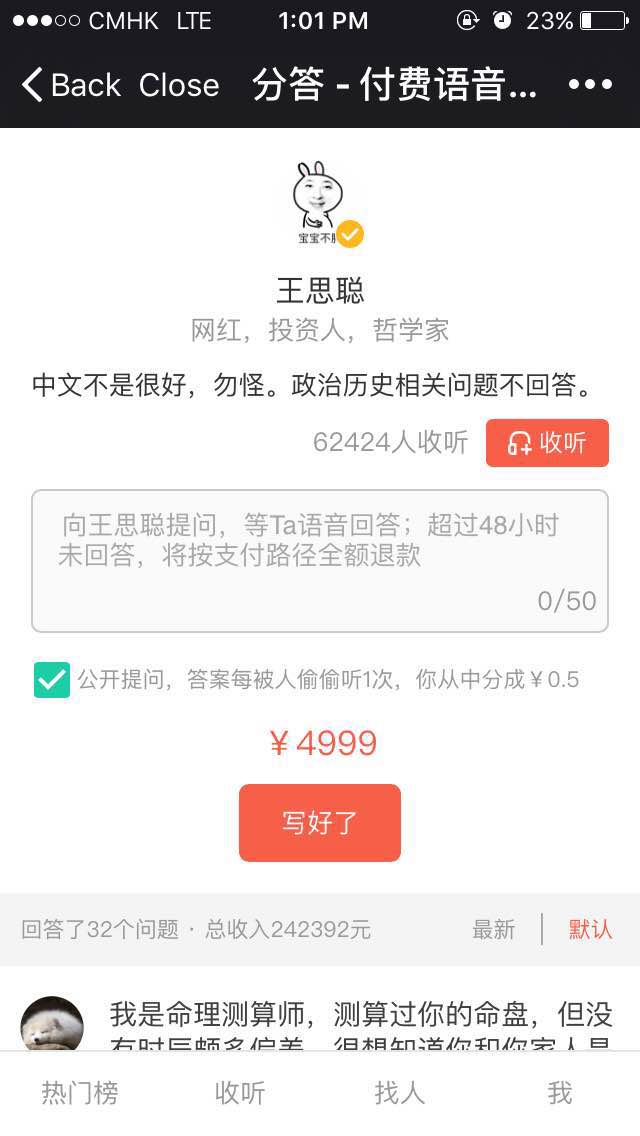Submit the question with 写好了
Screen dimensions: 640x1136
point(320,822)
